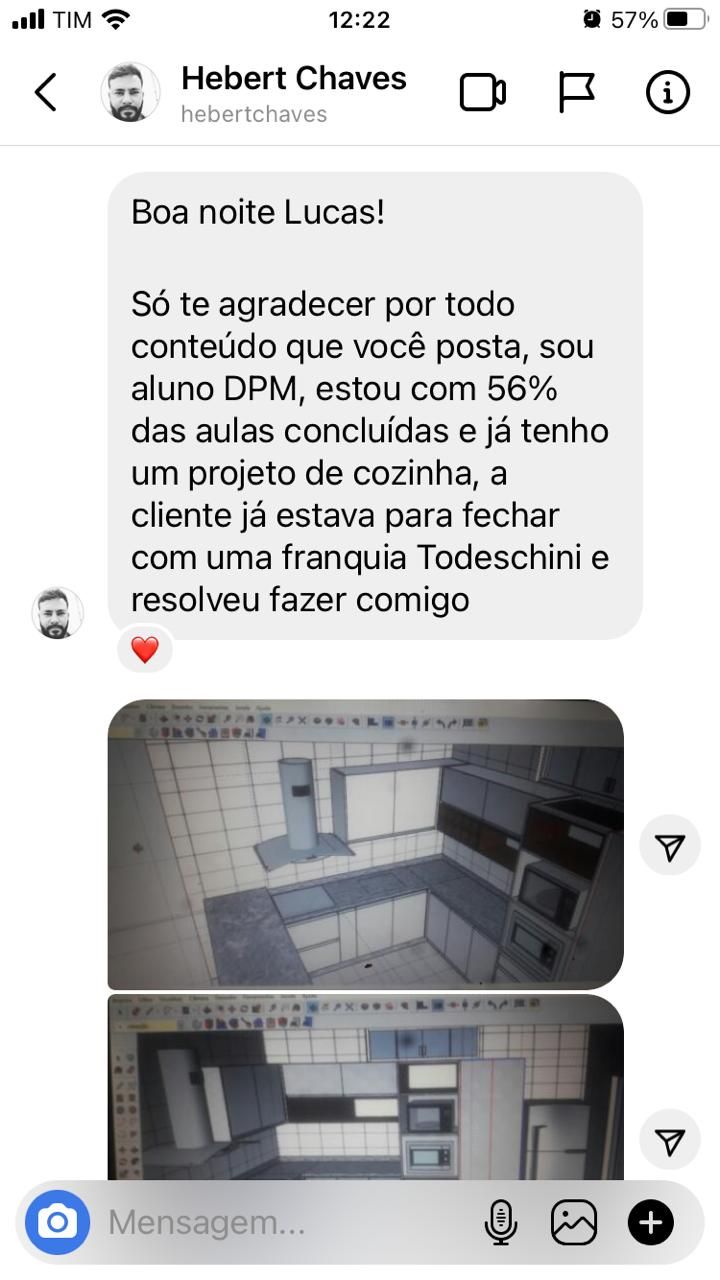Record a voice message with the microphone
Viewport: 720px width, 1280px height.
click(x=500, y=1222)
